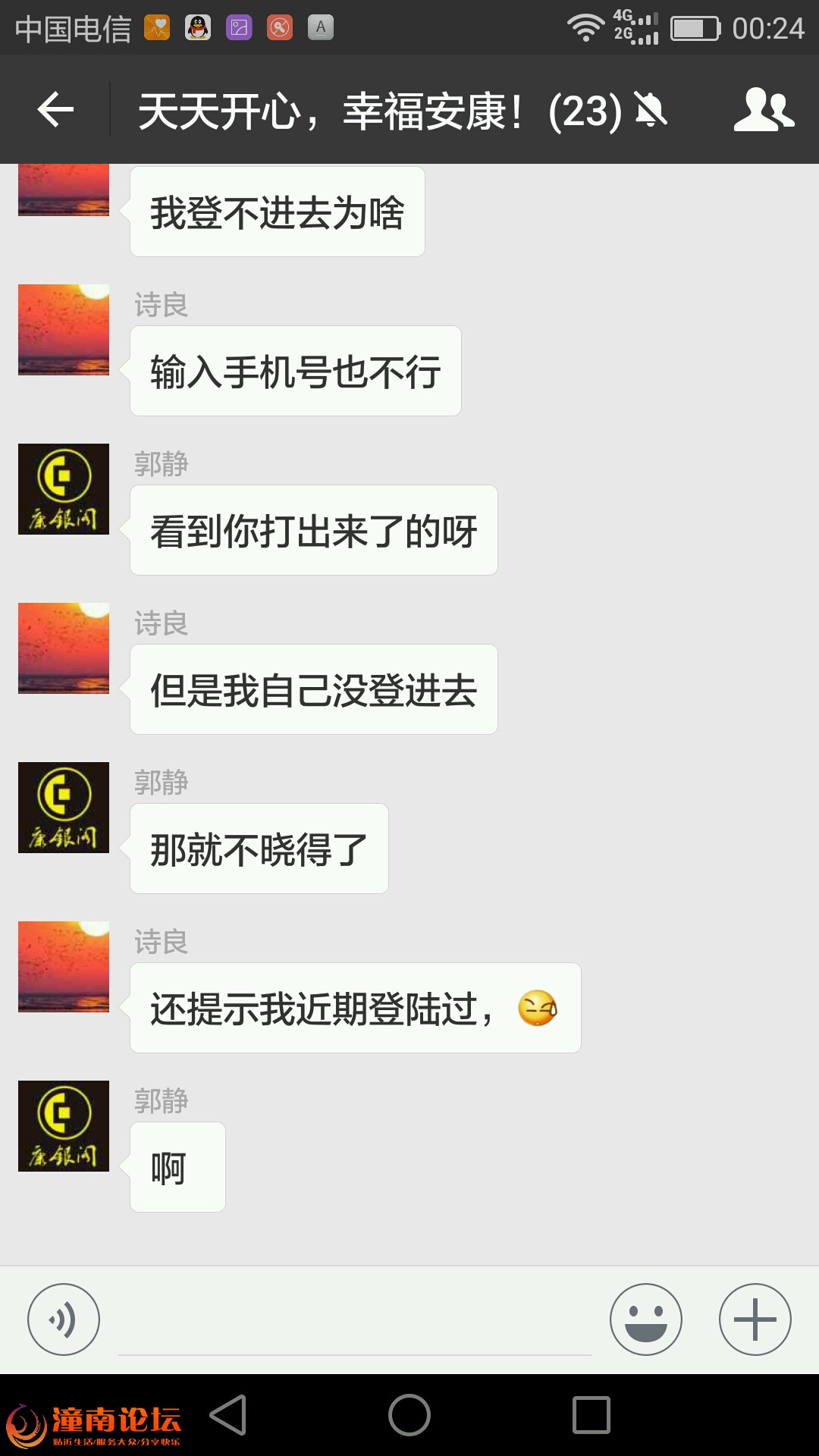This screenshot has height=1456, width=819.
Task: Open the plus attachment menu
Action: click(x=755, y=1319)
